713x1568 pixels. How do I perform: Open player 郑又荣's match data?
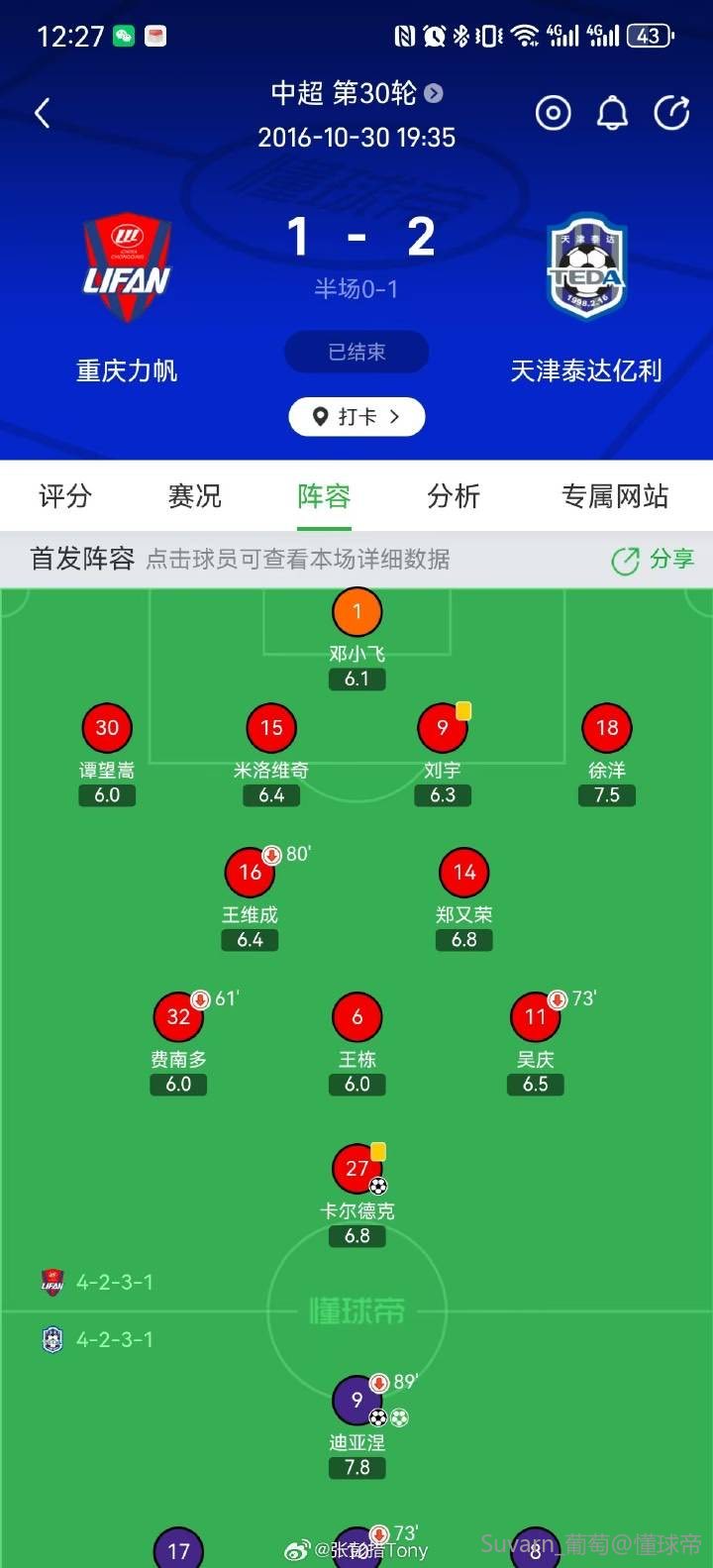[464, 874]
